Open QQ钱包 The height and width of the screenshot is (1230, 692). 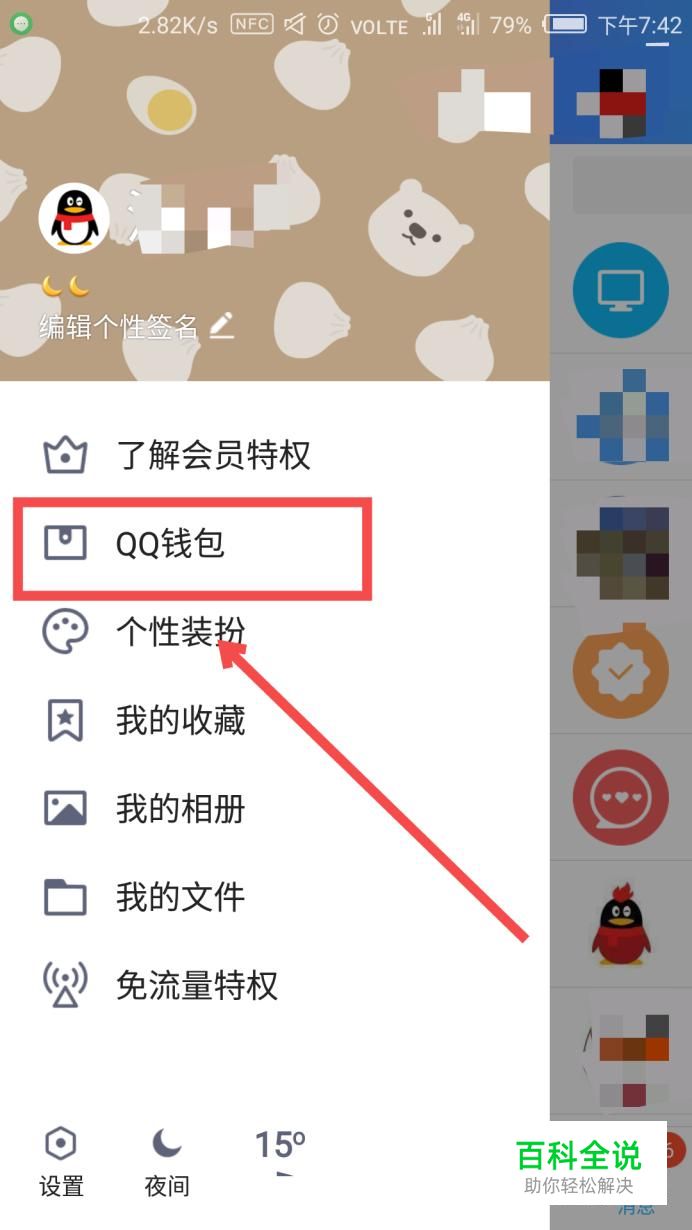tap(170, 544)
